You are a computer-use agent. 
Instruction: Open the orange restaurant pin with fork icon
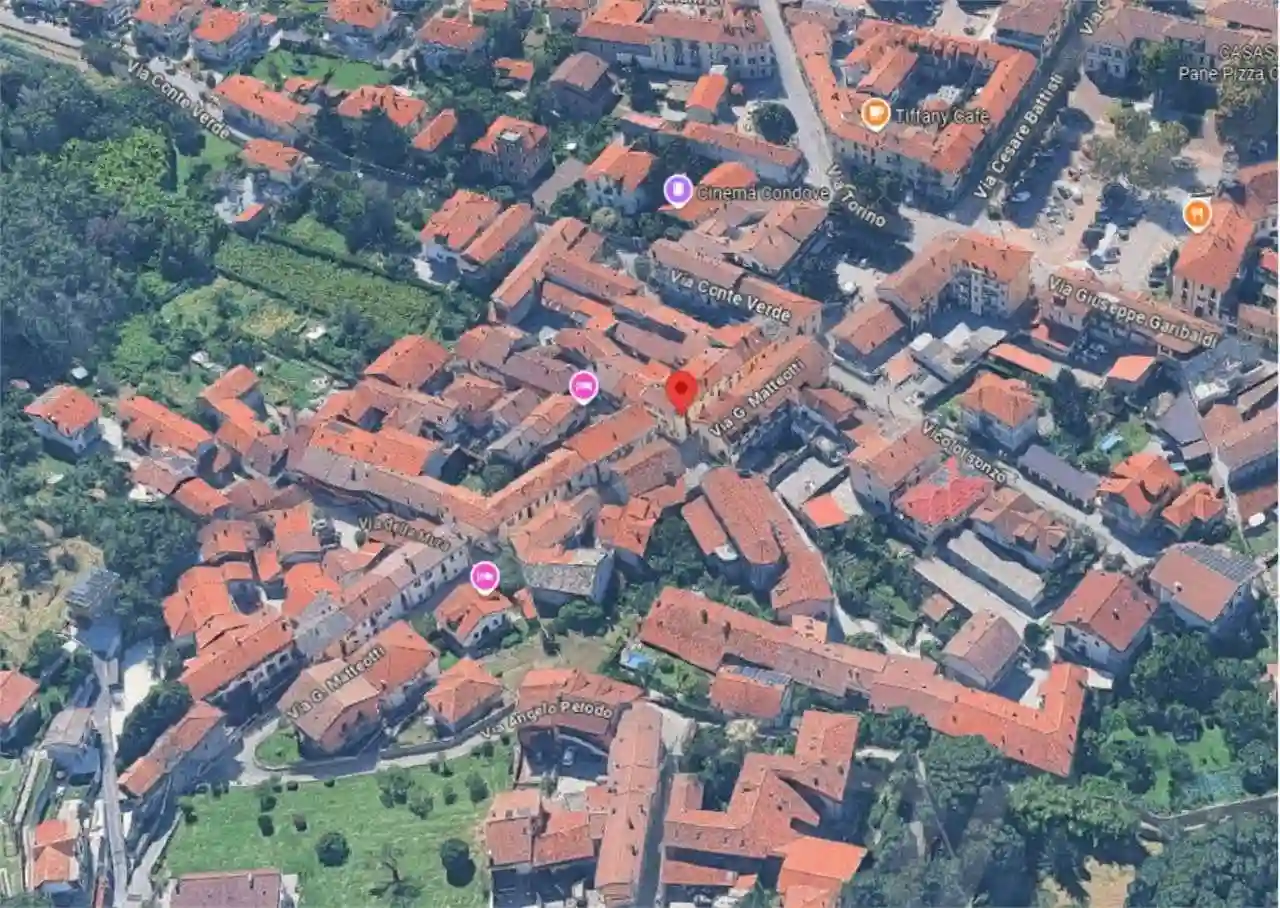pos(1197,214)
